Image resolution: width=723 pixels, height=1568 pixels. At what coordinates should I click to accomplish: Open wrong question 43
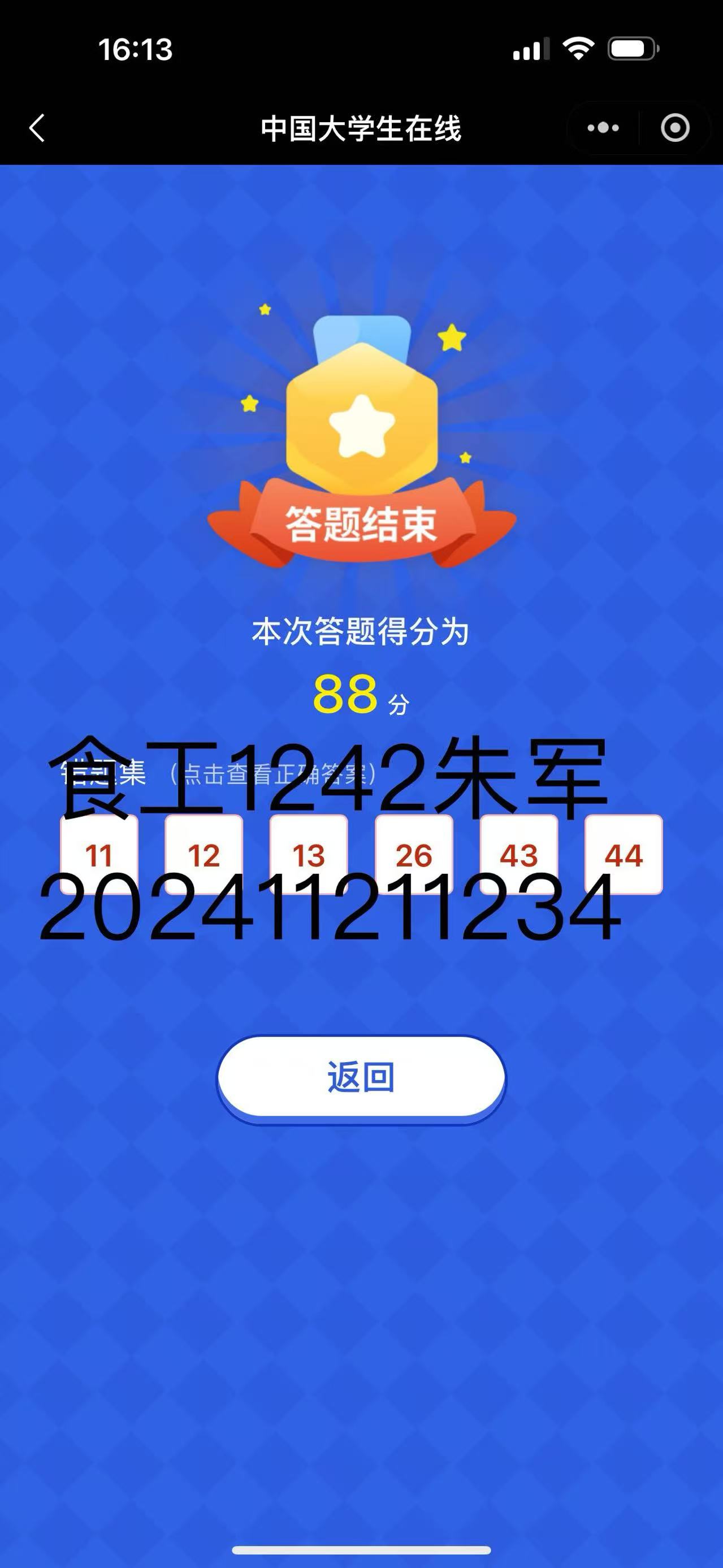[x=518, y=854]
